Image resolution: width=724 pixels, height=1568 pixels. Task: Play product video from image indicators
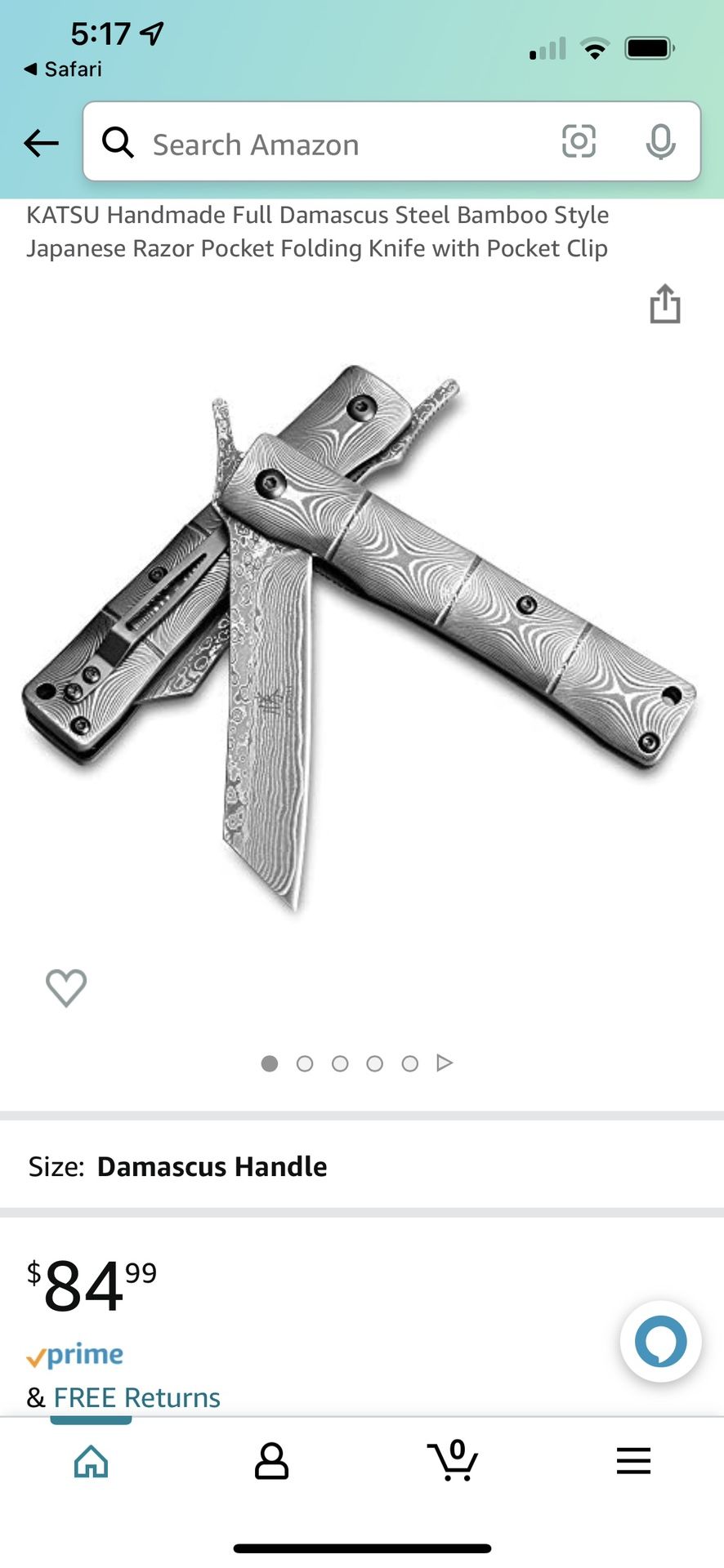click(445, 1062)
